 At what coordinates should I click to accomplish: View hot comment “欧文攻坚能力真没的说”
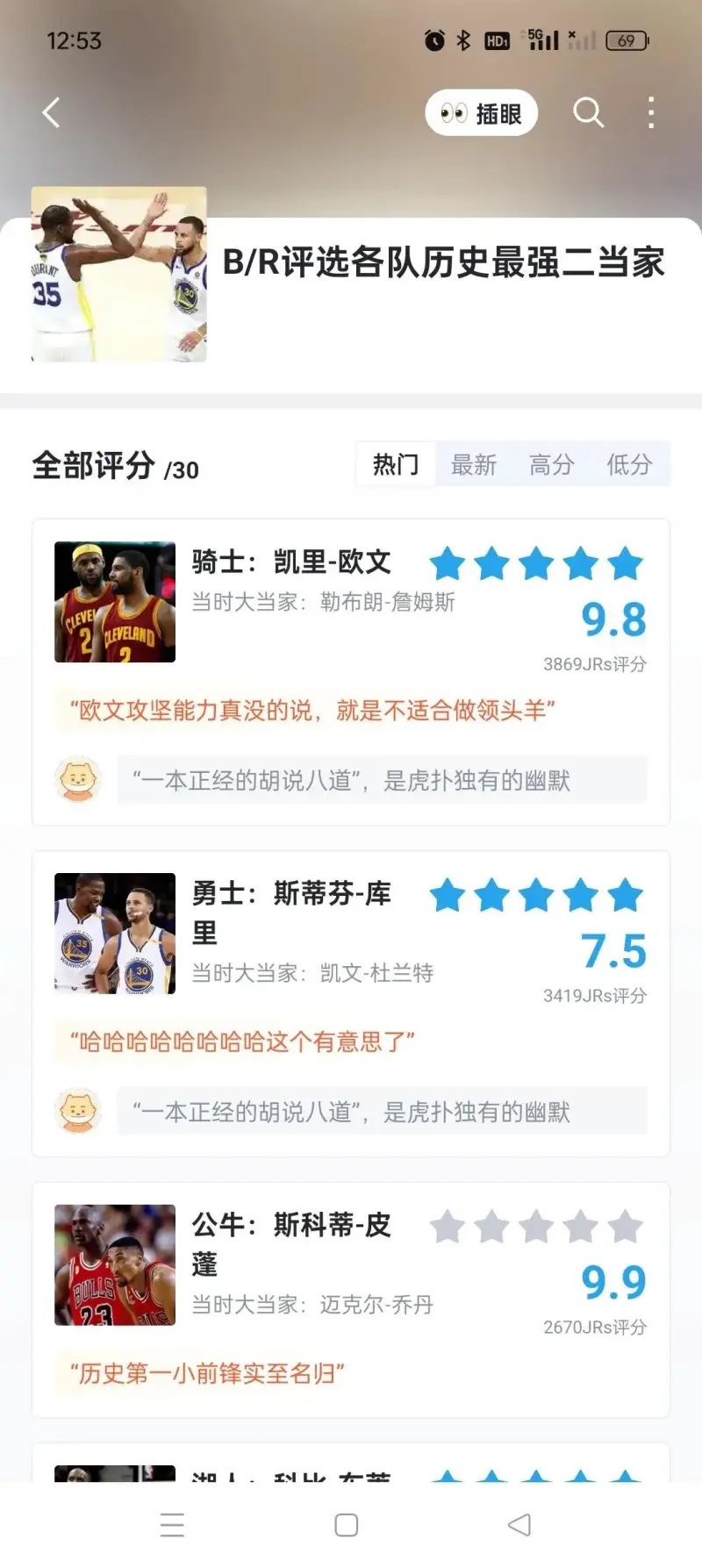click(312, 710)
